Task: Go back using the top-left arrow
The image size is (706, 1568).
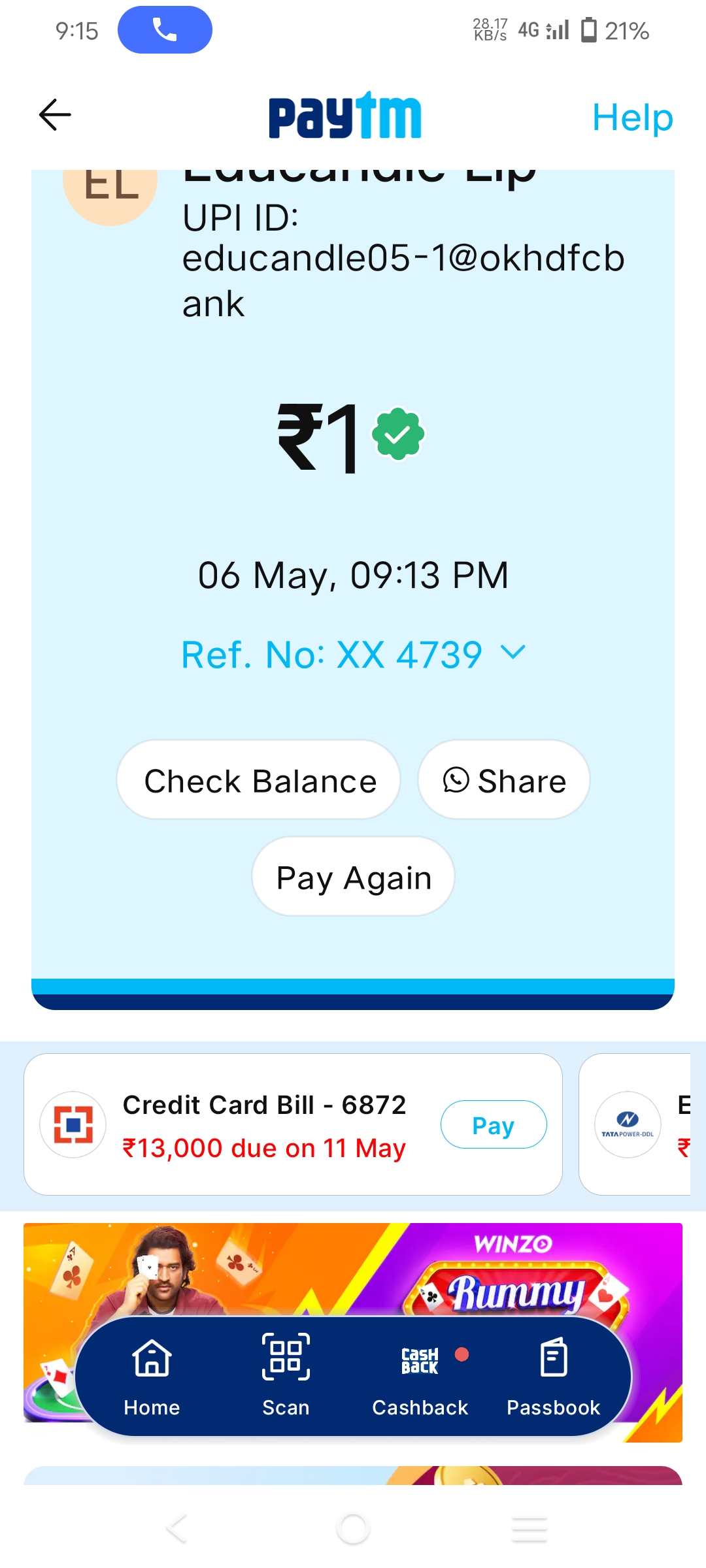Action: (55, 115)
